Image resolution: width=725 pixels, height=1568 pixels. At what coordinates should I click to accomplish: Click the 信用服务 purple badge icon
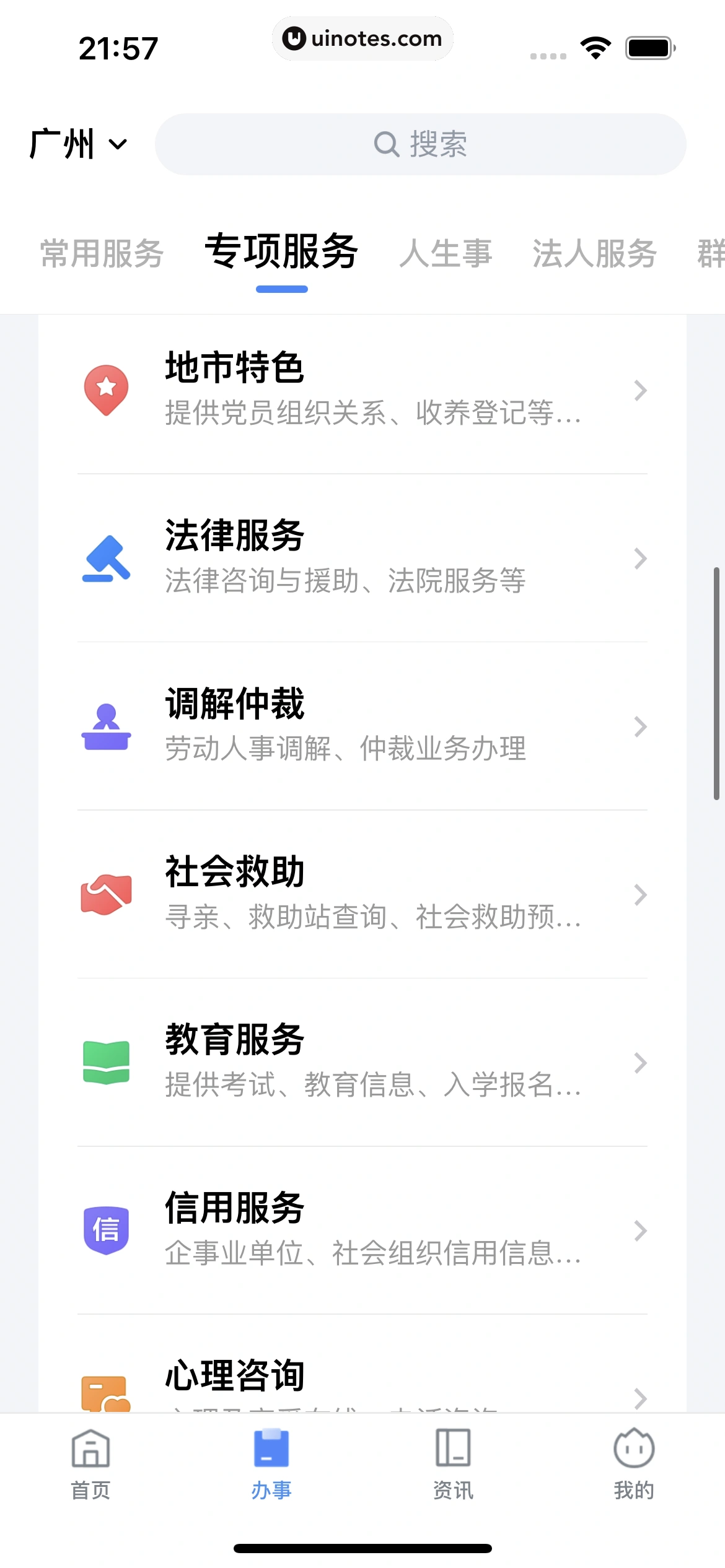pyautogui.click(x=107, y=1232)
